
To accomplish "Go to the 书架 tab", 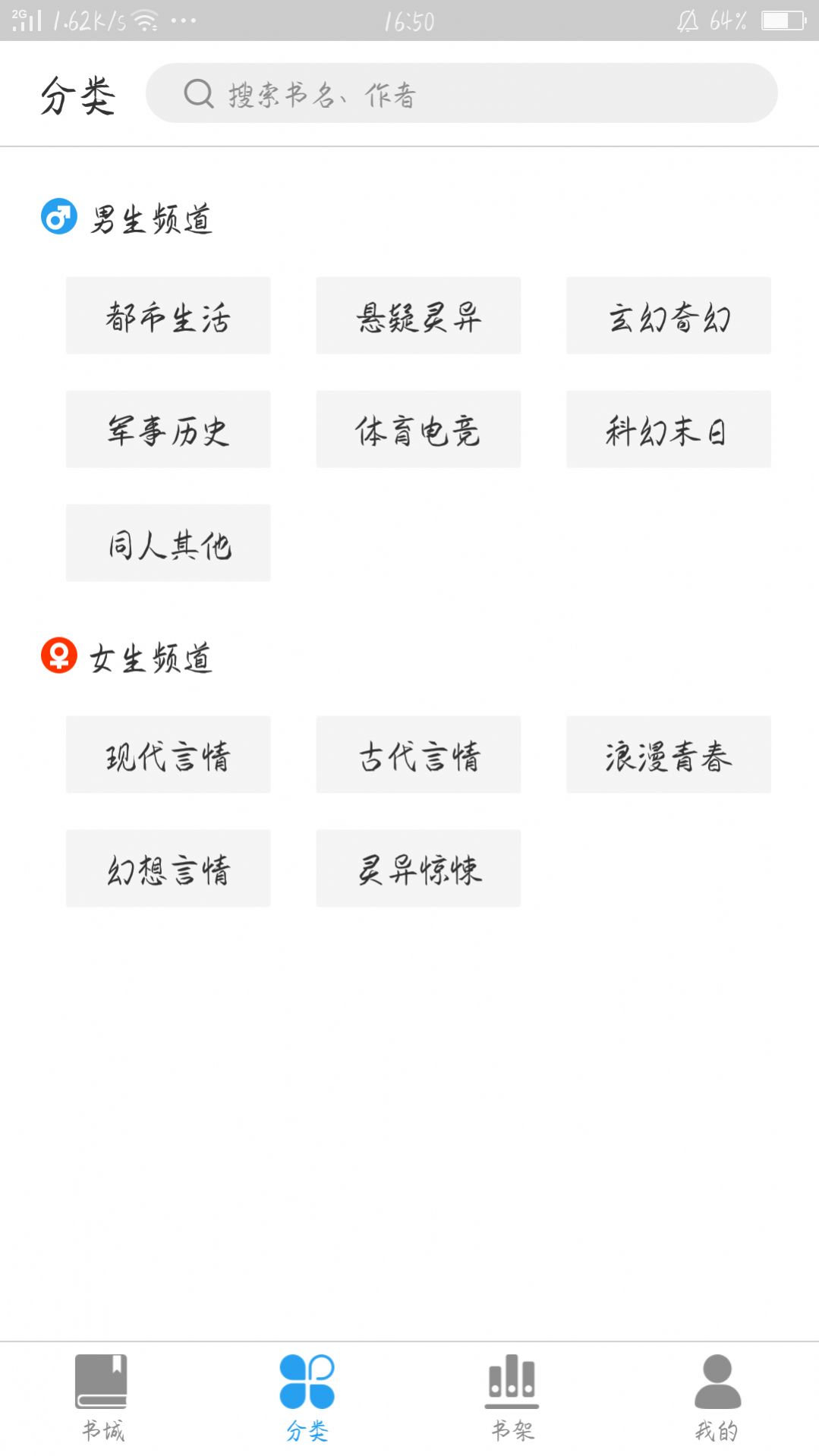I will [512, 1398].
